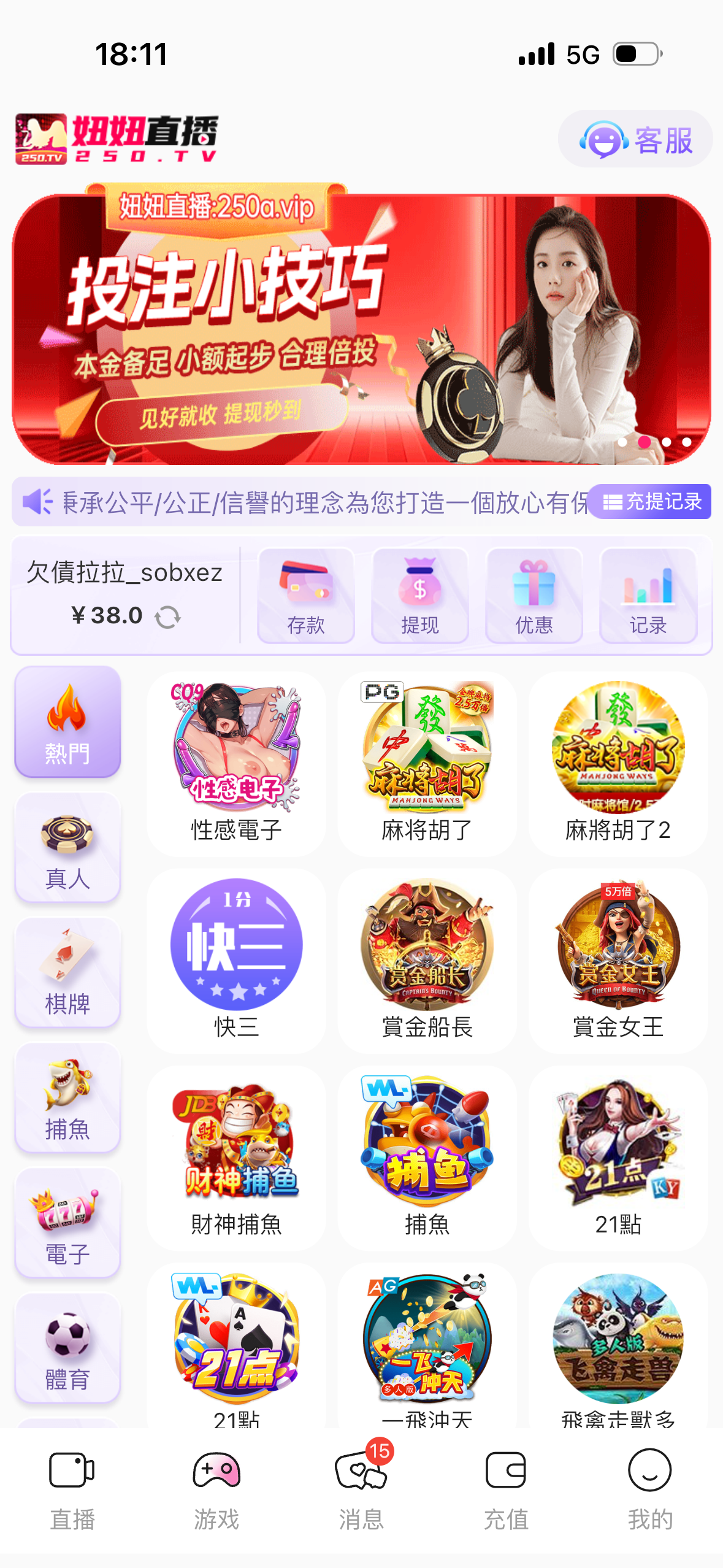
Task: Select the 真人 category
Action: (x=67, y=848)
